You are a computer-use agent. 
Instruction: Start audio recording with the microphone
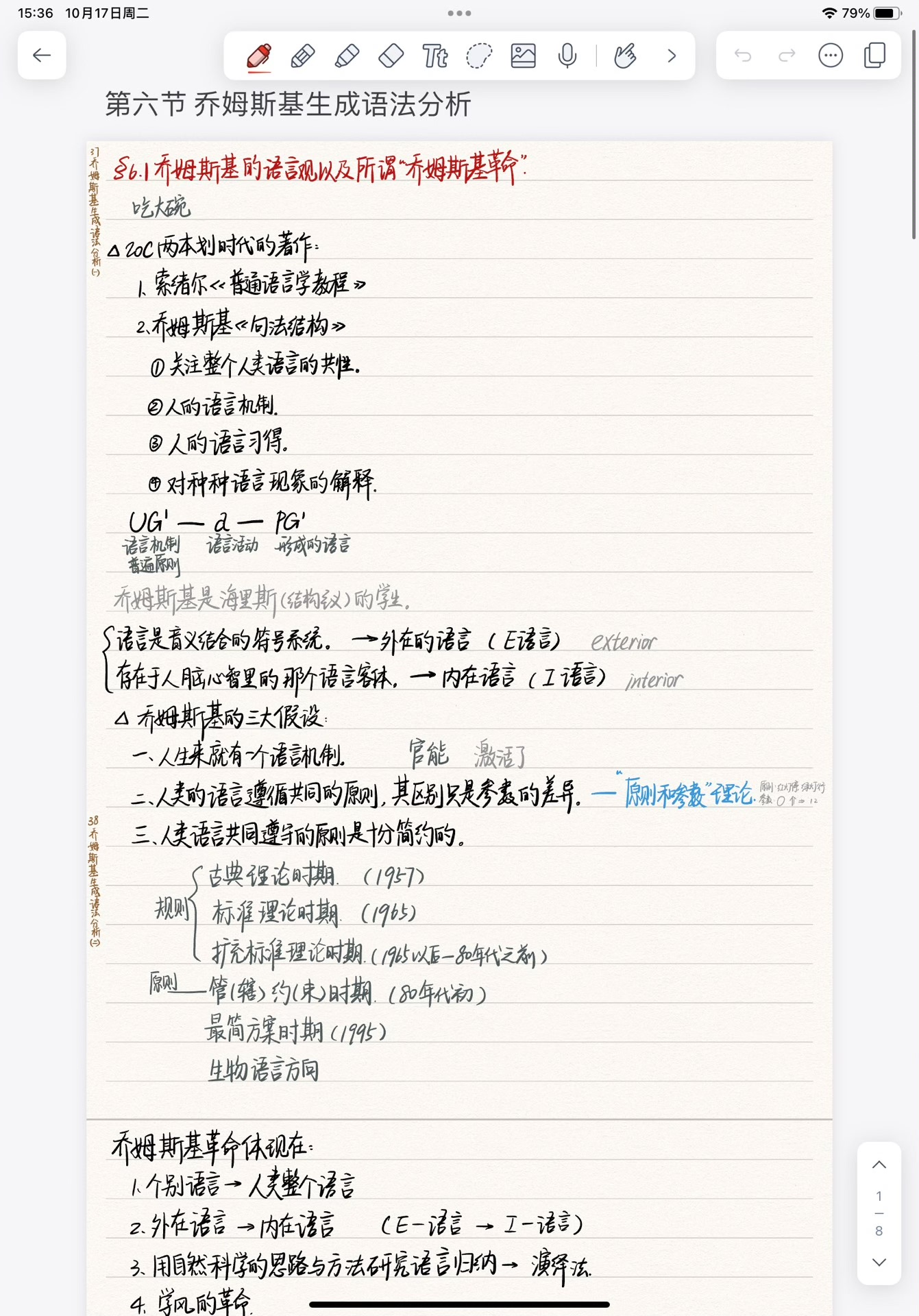pyautogui.click(x=567, y=56)
